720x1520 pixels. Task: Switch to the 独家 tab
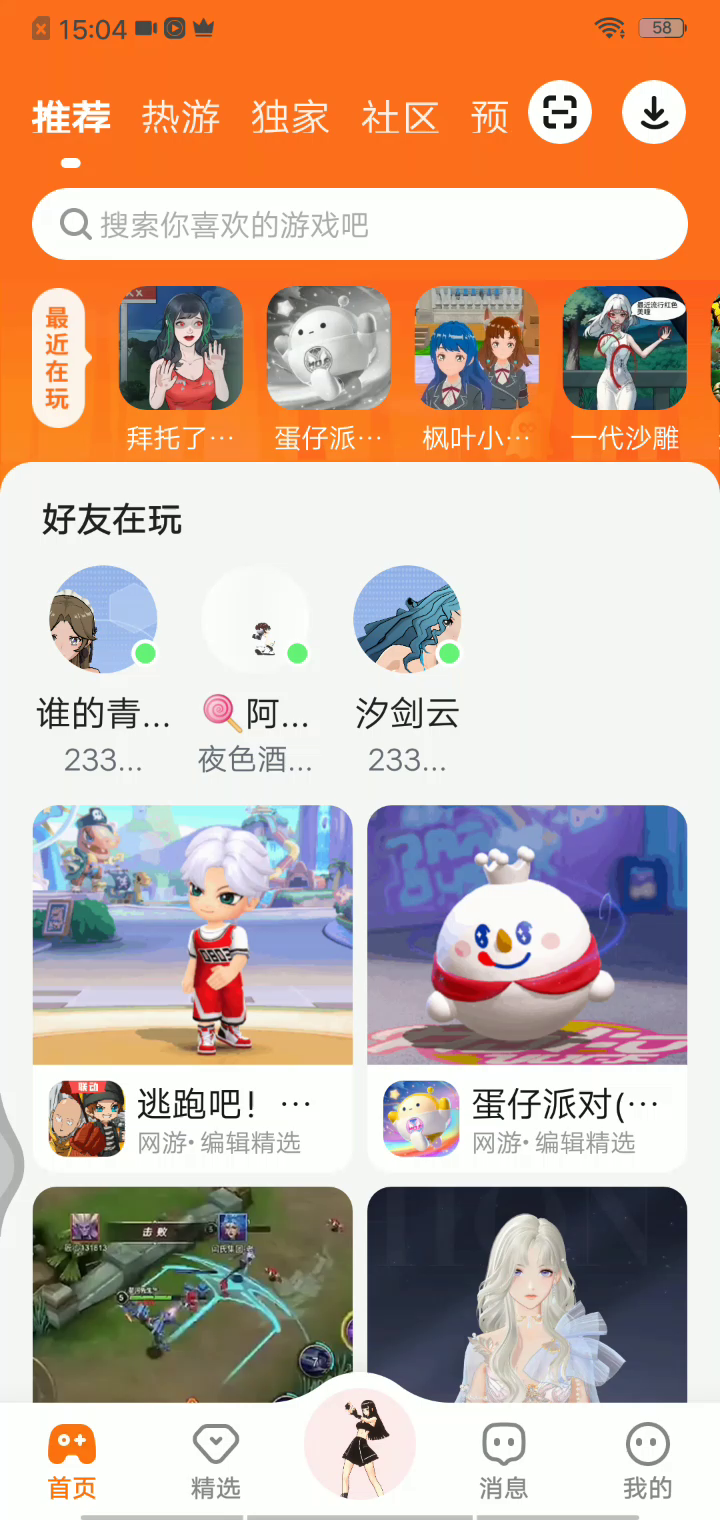click(290, 118)
